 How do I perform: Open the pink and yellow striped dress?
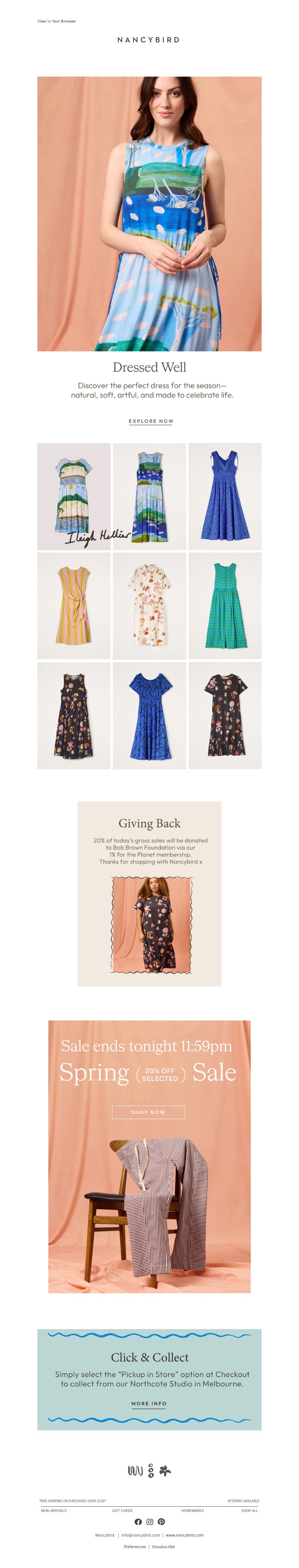74,605
